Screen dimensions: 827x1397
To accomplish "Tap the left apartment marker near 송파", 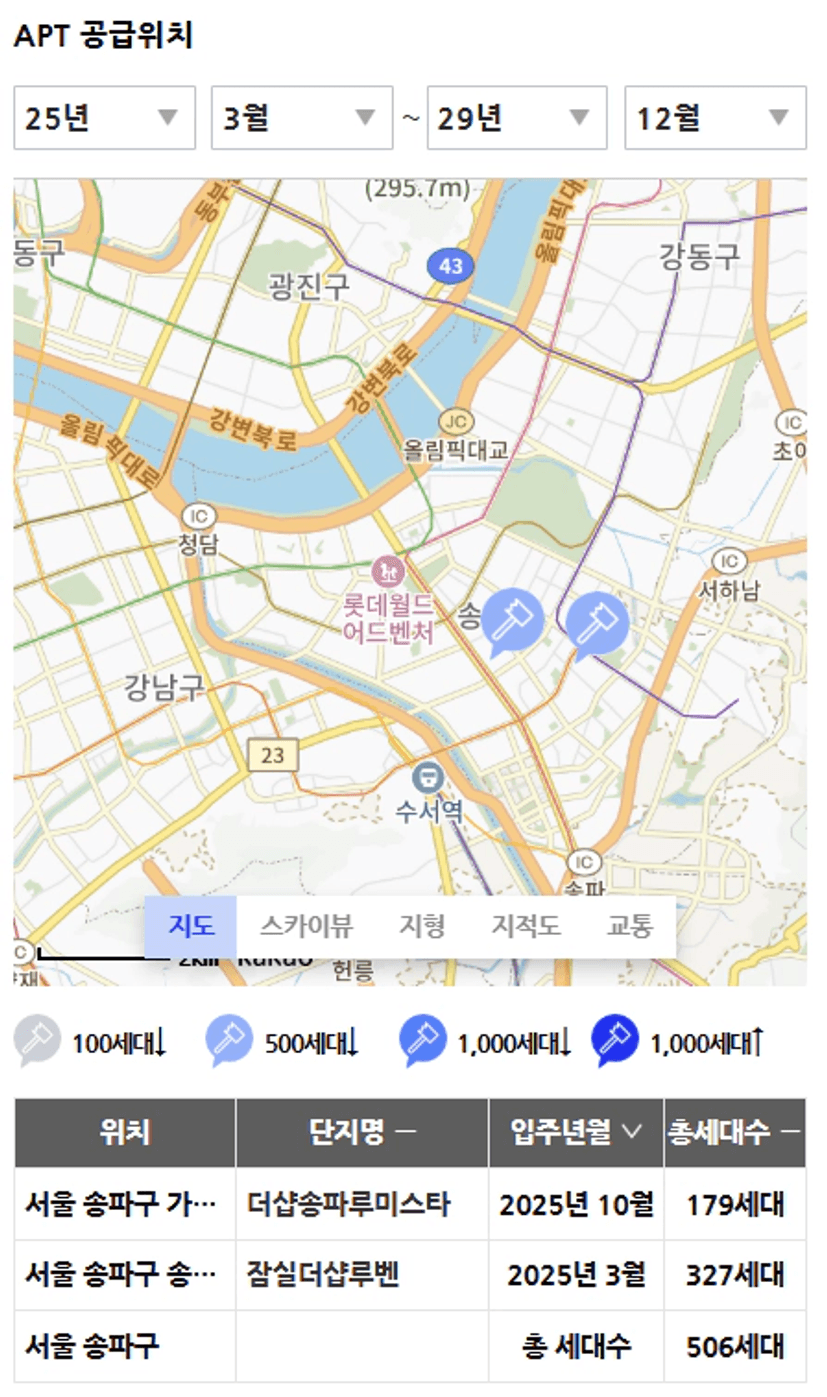I will [512, 619].
